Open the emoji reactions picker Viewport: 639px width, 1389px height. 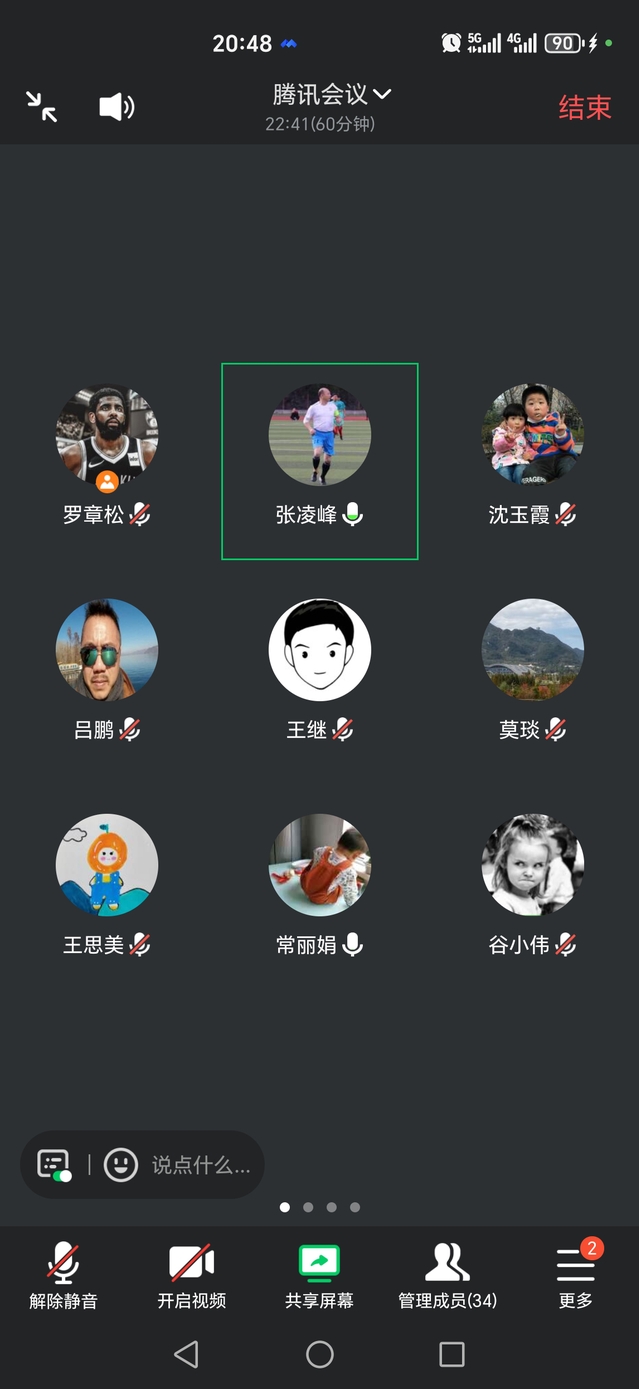pos(121,1164)
